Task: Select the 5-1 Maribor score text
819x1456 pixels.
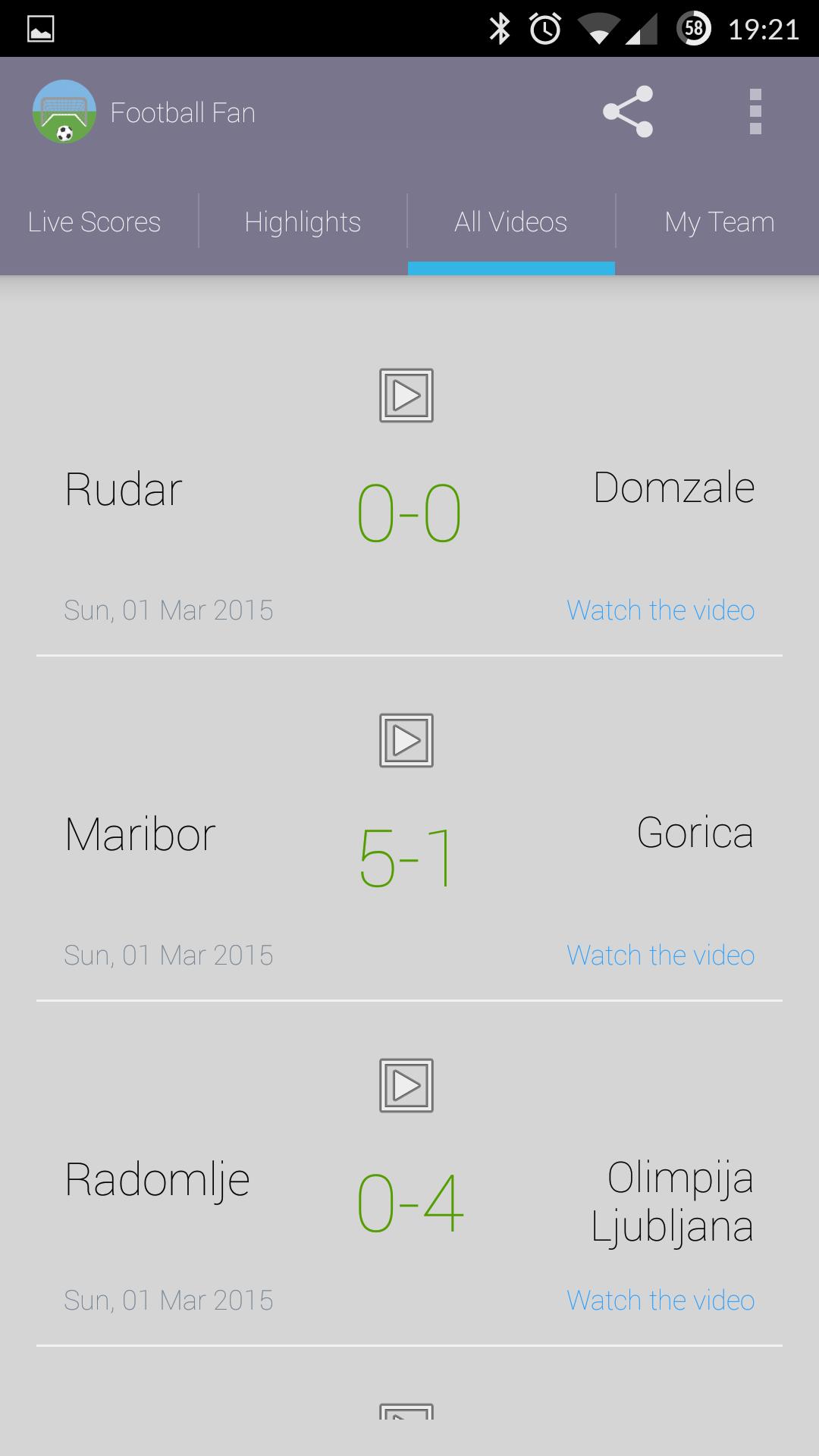Action: click(406, 857)
